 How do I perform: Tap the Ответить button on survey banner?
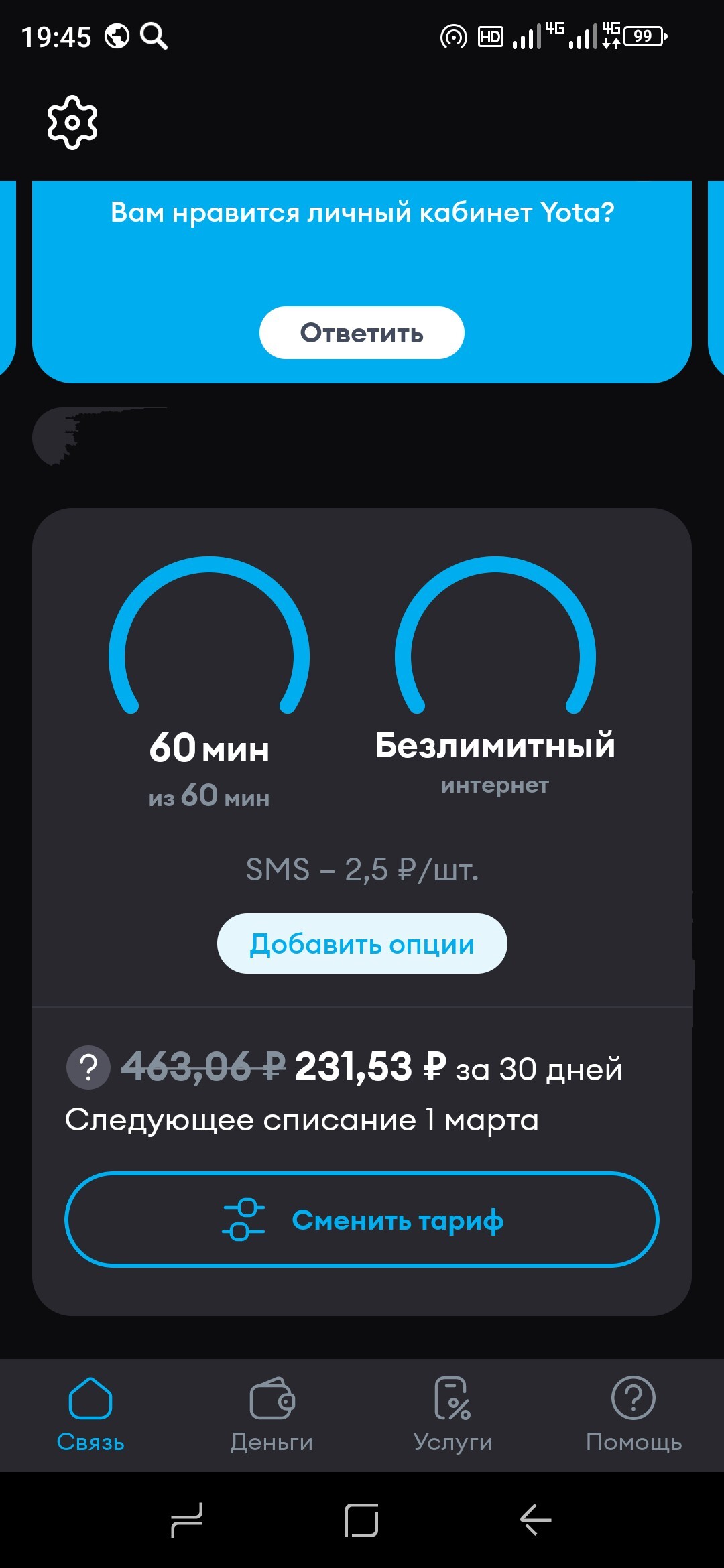pos(361,333)
